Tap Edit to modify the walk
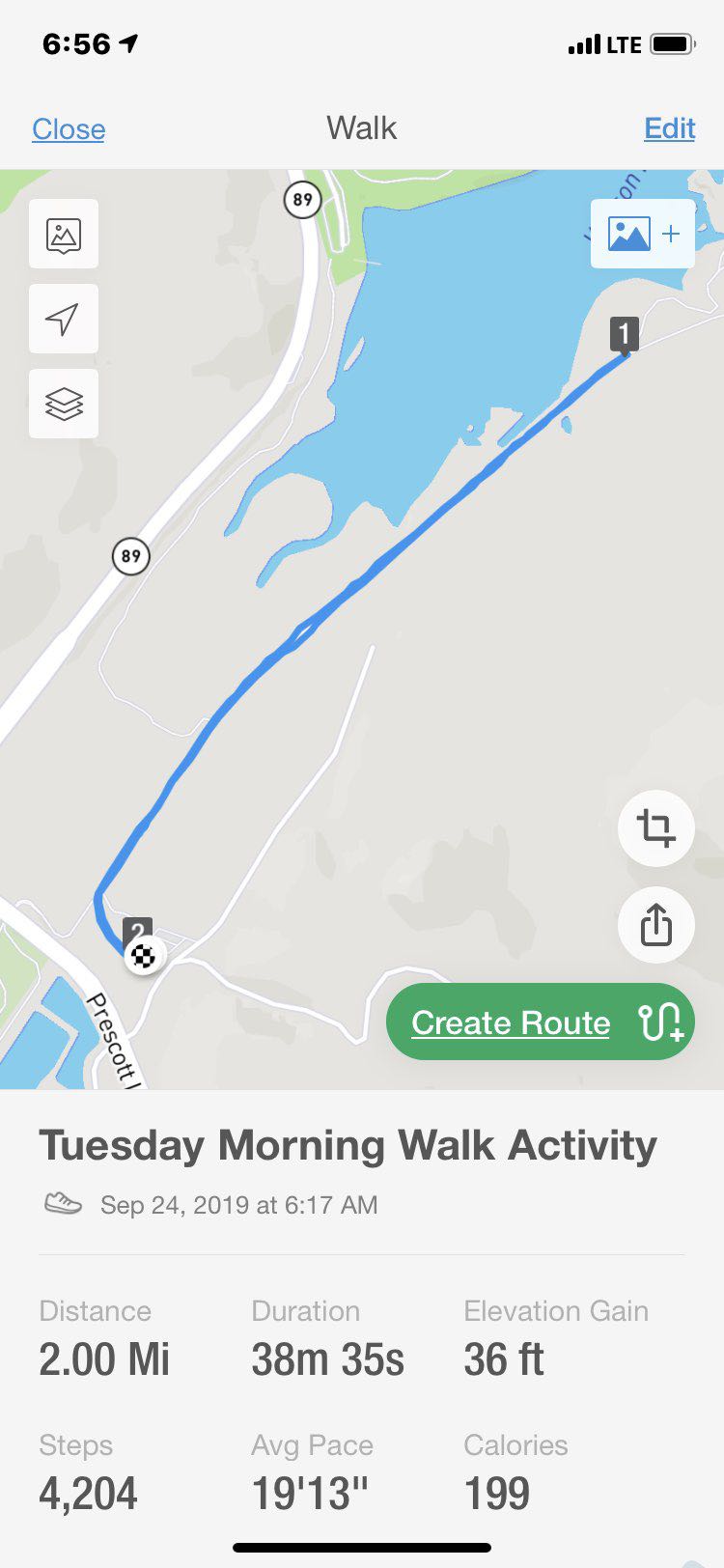The width and height of the screenshot is (724, 1568). pos(669,128)
